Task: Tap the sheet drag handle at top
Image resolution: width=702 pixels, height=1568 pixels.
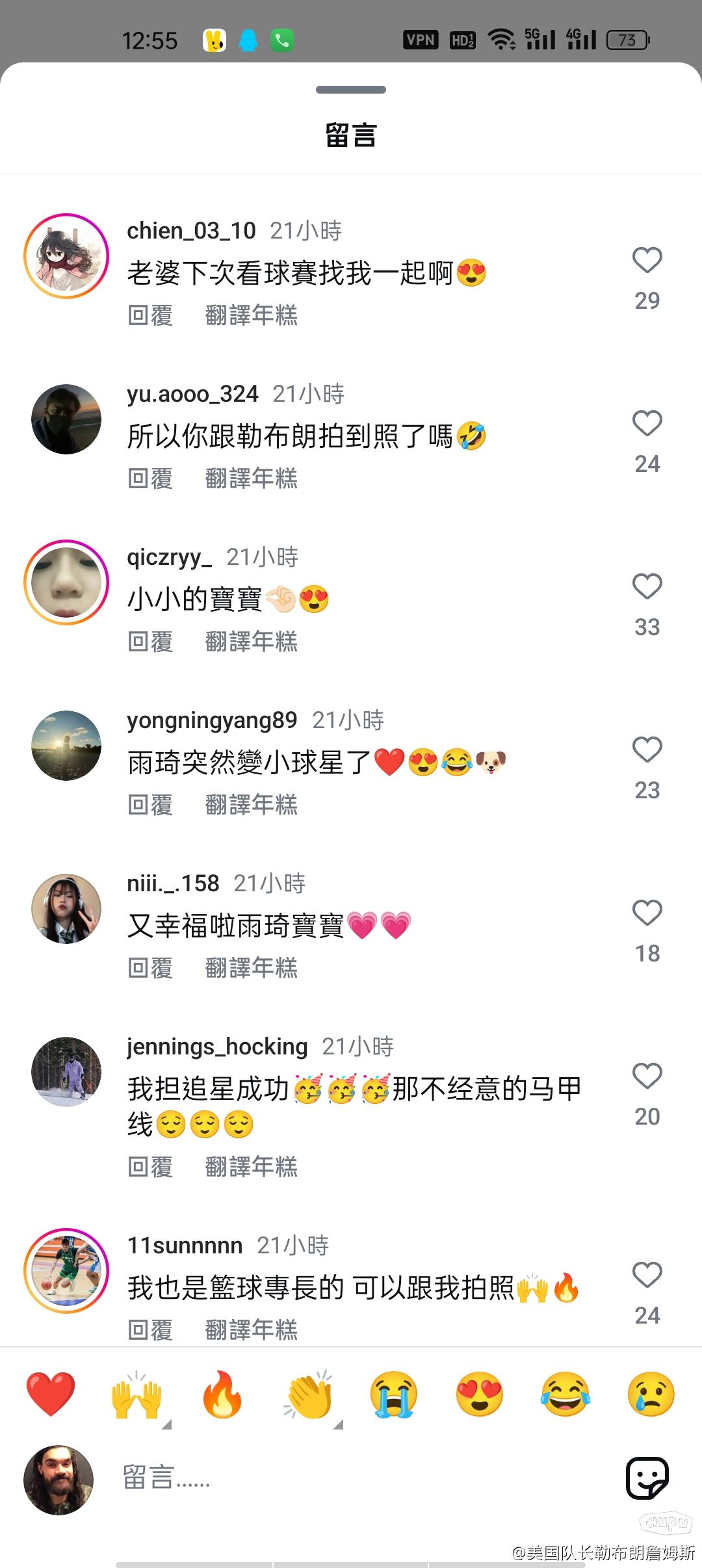Action: [351, 90]
